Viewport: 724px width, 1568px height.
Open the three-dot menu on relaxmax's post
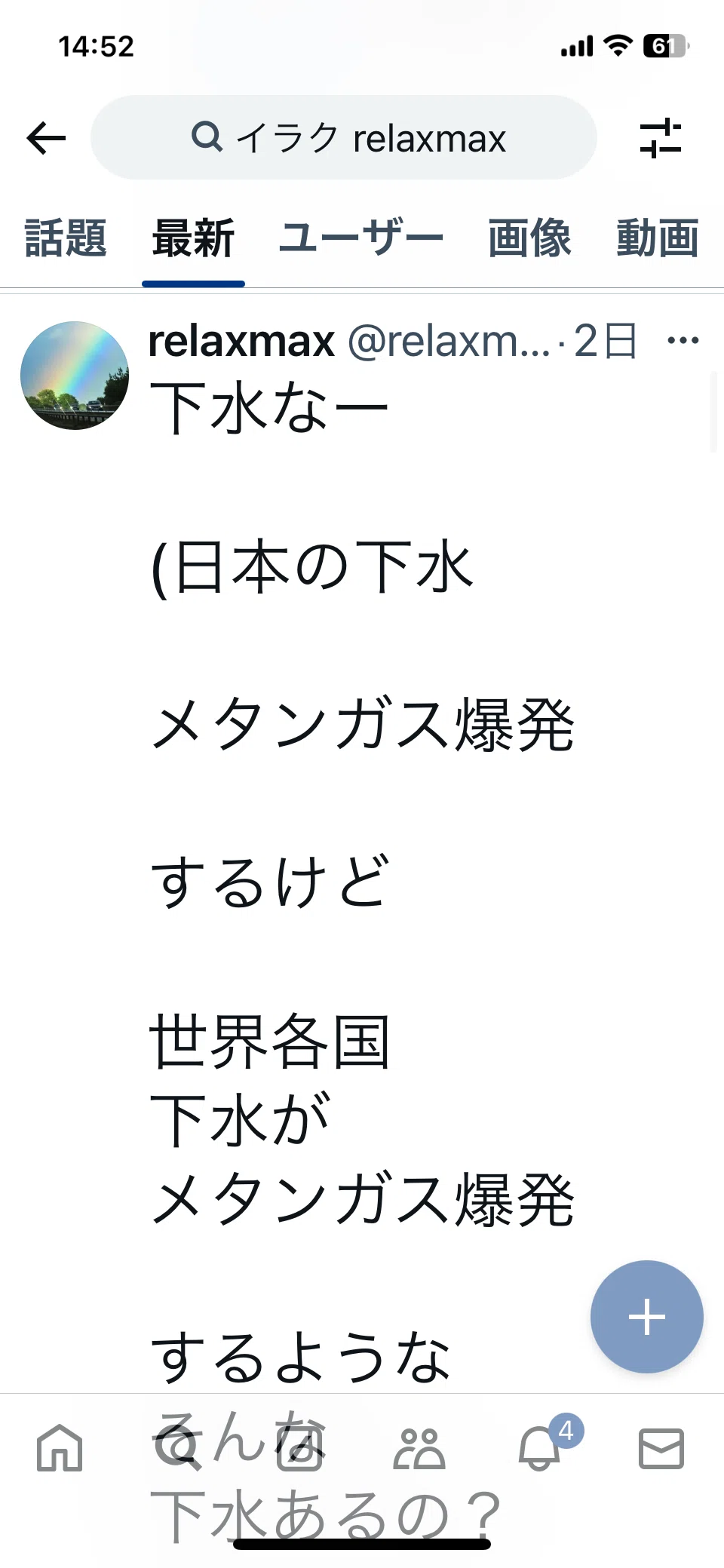click(x=683, y=341)
